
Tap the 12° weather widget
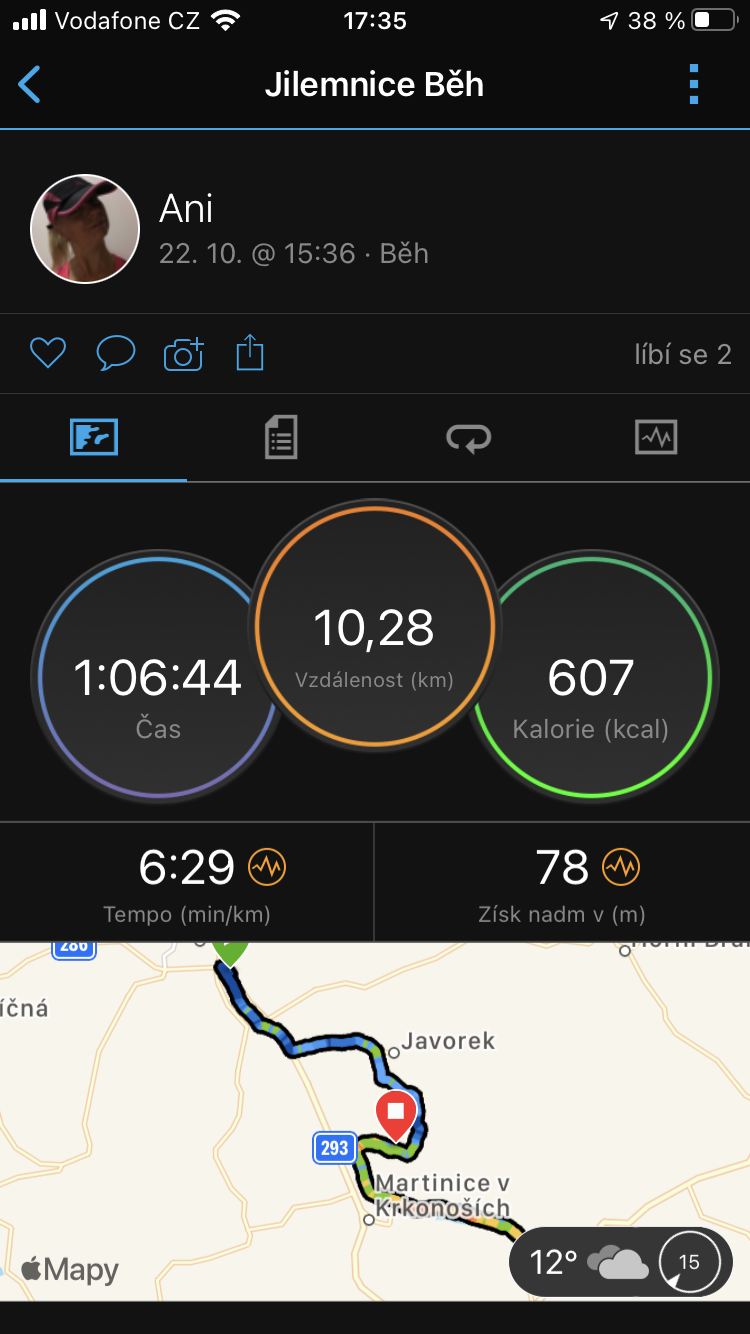click(620, 1262)
